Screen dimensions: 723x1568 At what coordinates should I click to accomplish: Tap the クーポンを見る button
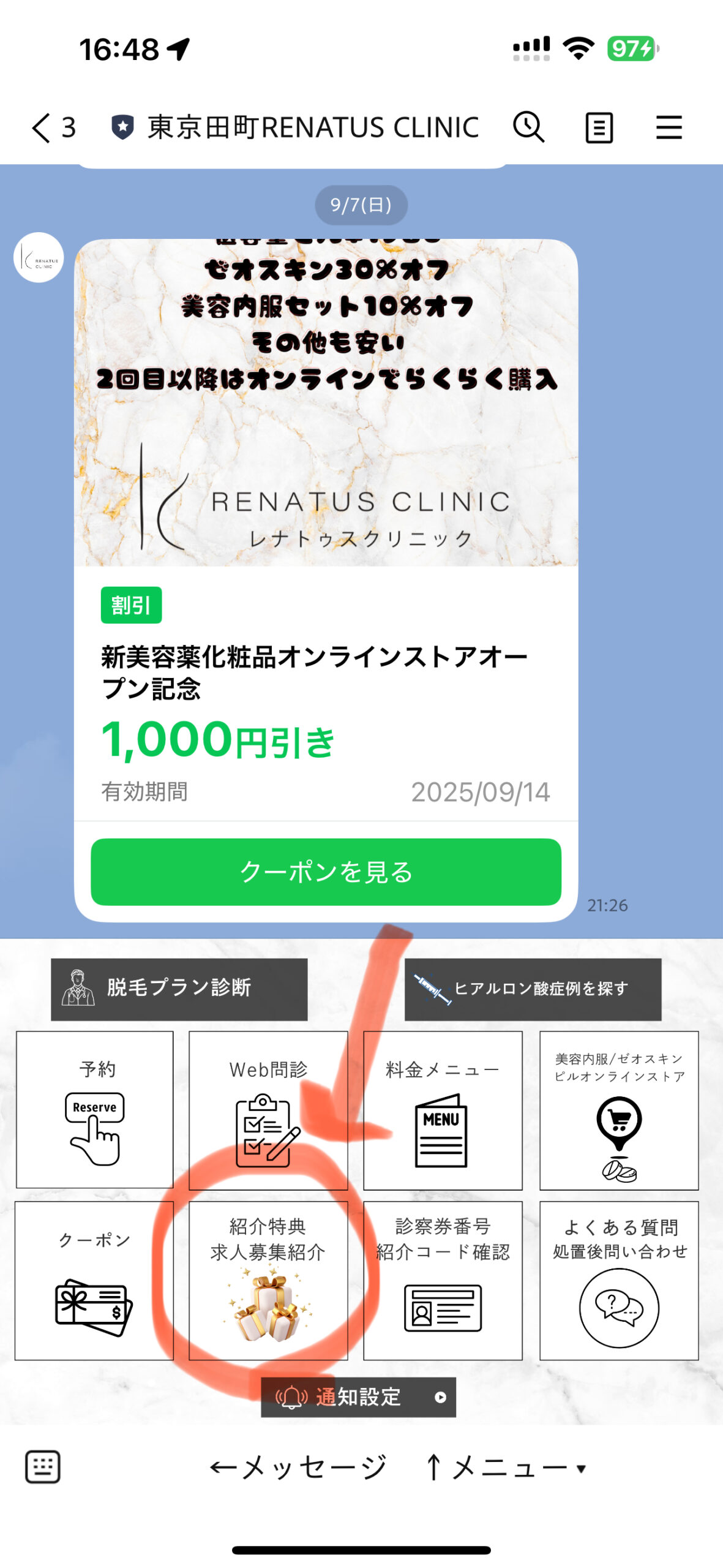point(326,871)
